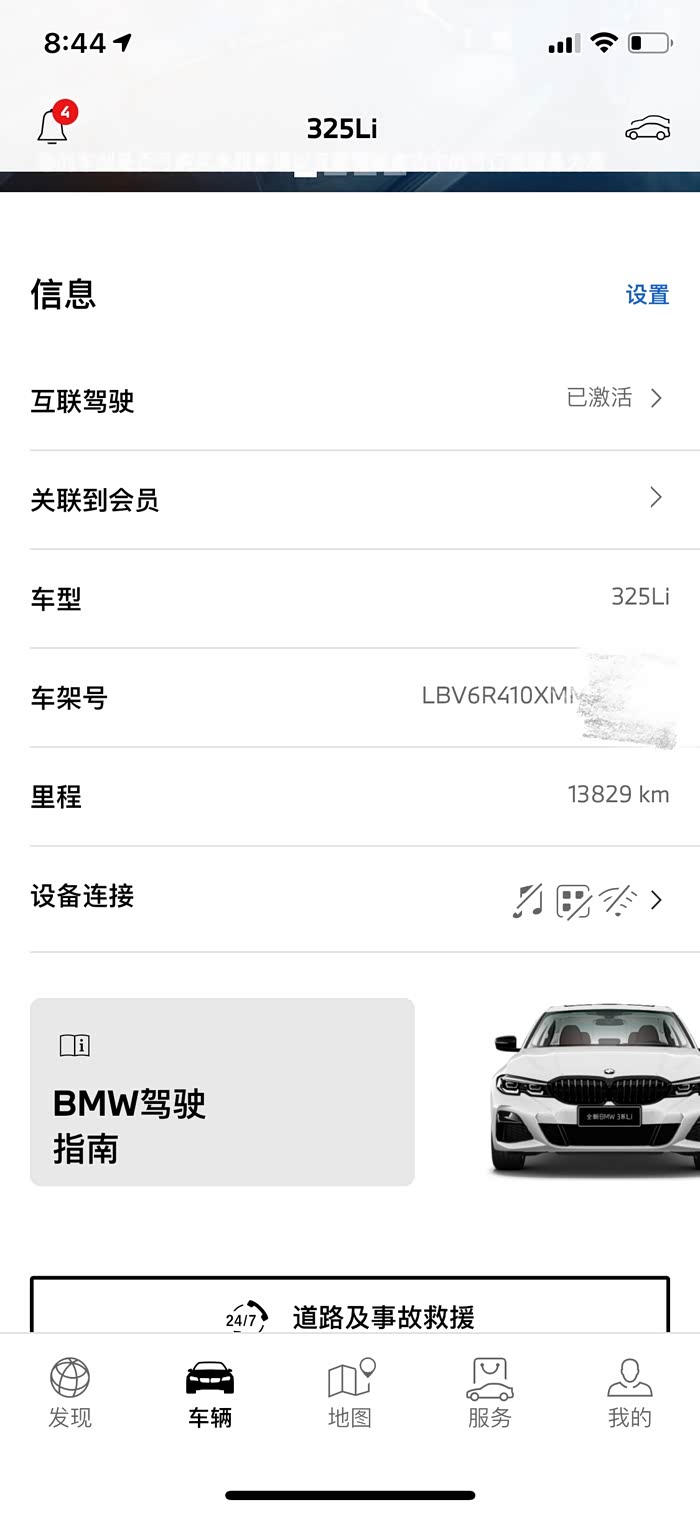Go to the 服务 tab

coord(490,1392)
